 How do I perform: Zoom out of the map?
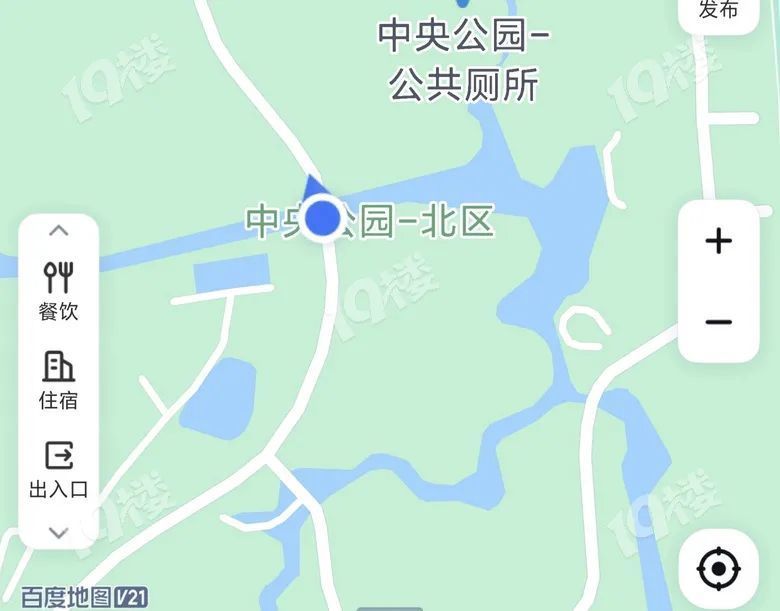[718, 322]
